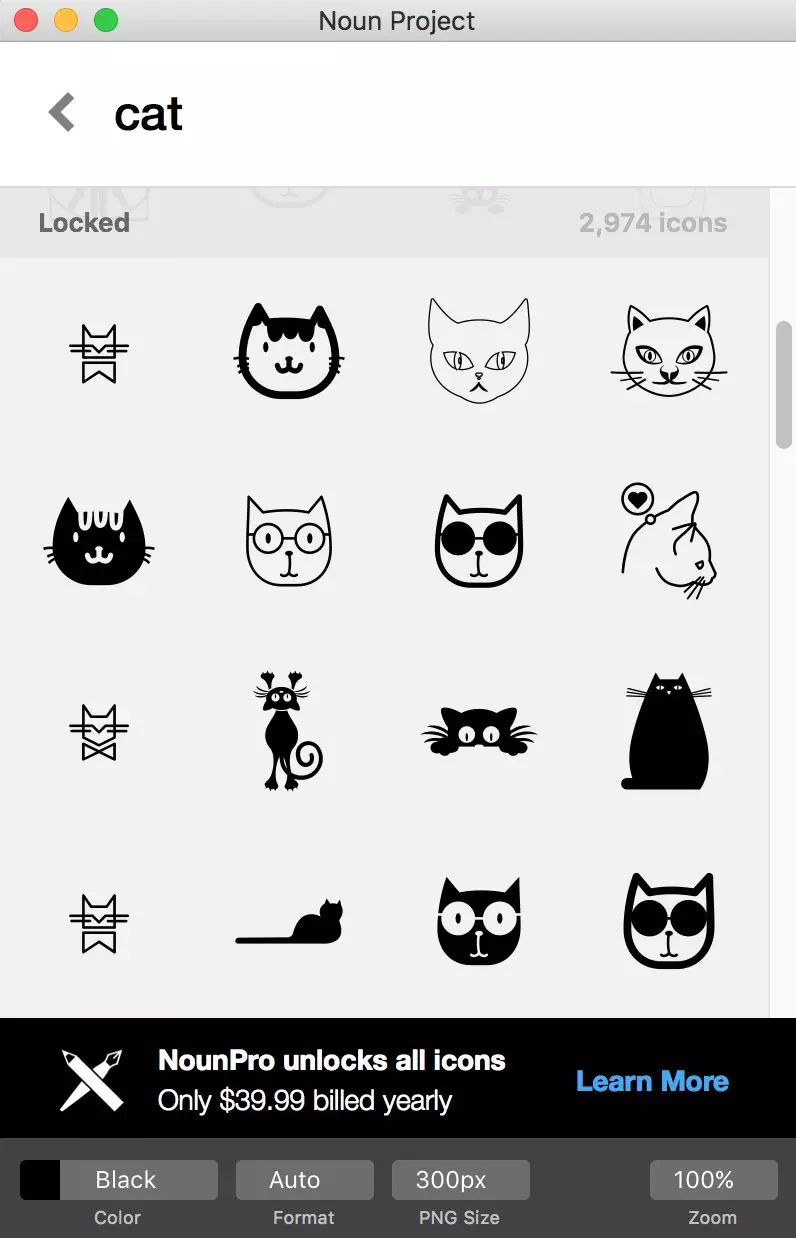Select the thin-outline cat face without whiskers

[479, 350]
